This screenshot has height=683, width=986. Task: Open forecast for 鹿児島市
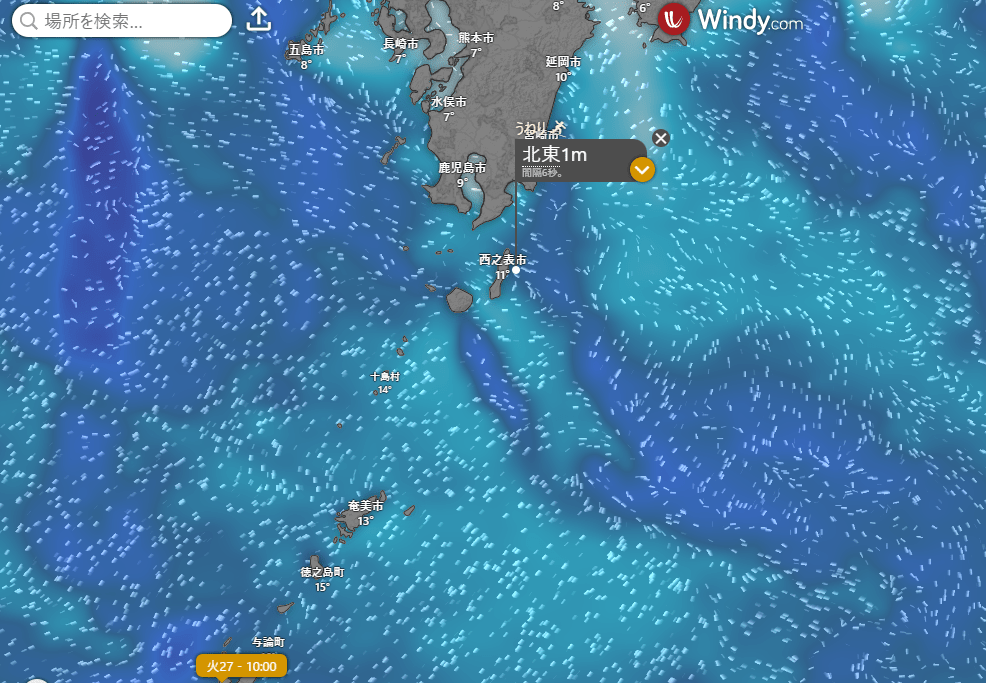coord(462,168)
